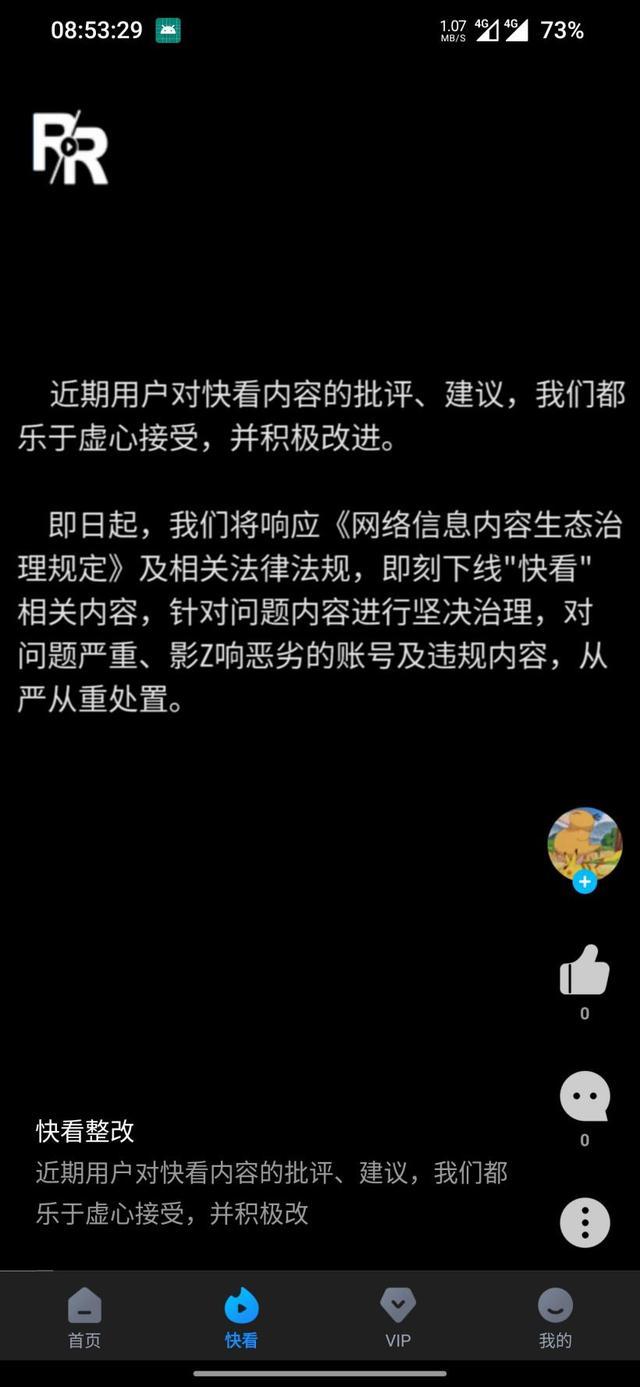The image size is (640, 1387).
Task: Go to the VIP tab
Action: point(398,1318)
